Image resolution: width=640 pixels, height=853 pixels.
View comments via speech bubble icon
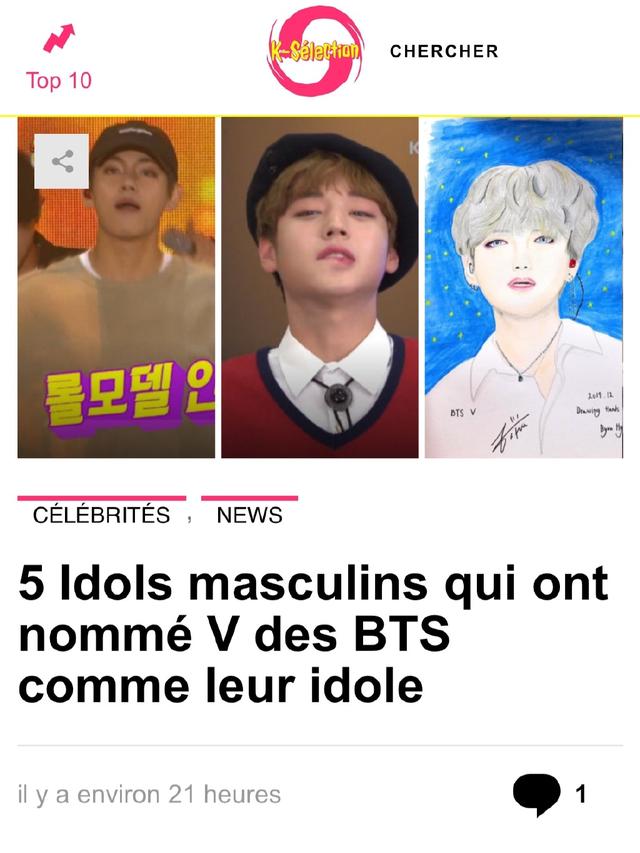point(539,794)
